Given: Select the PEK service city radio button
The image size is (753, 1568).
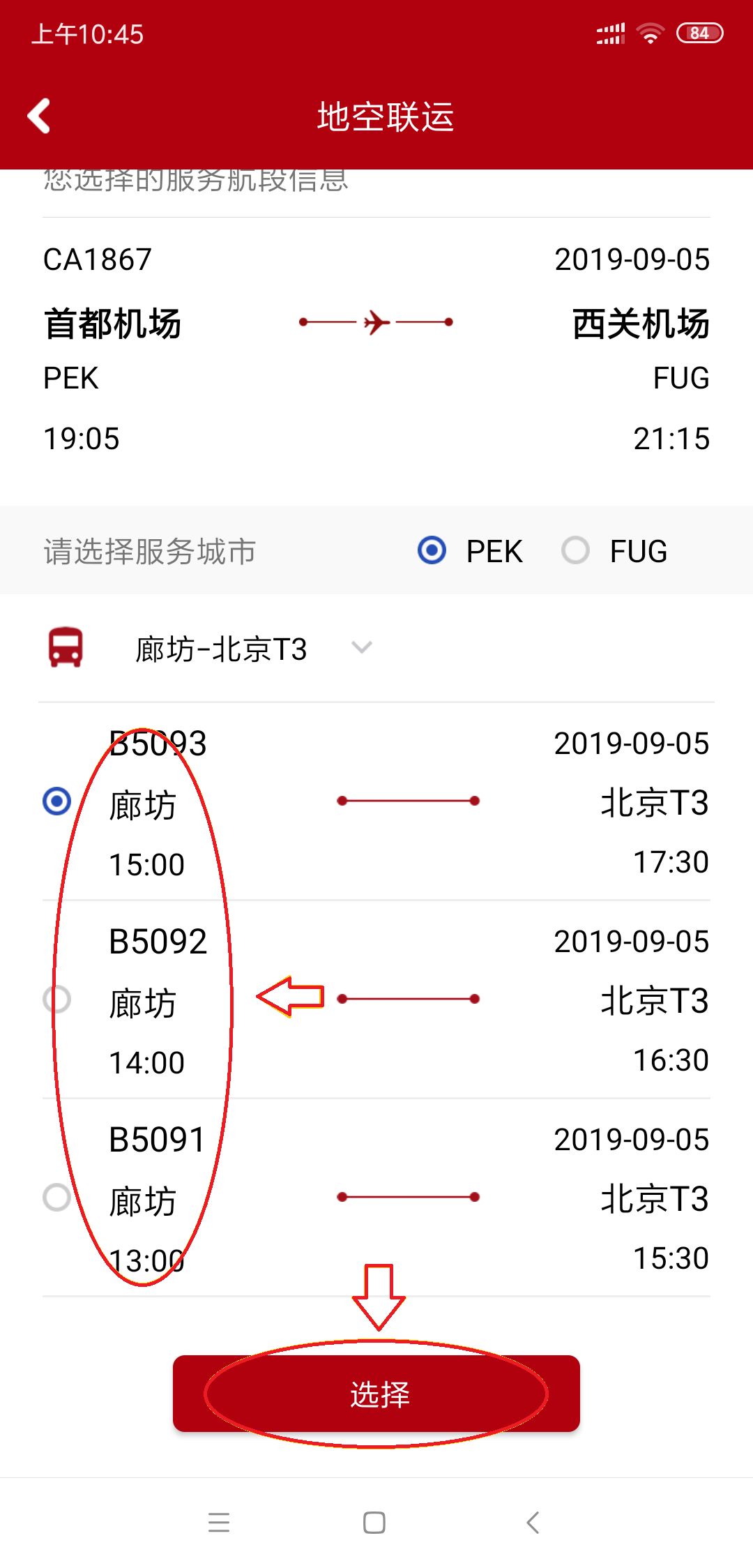Looking at the screenshot, I should point(434,550).
